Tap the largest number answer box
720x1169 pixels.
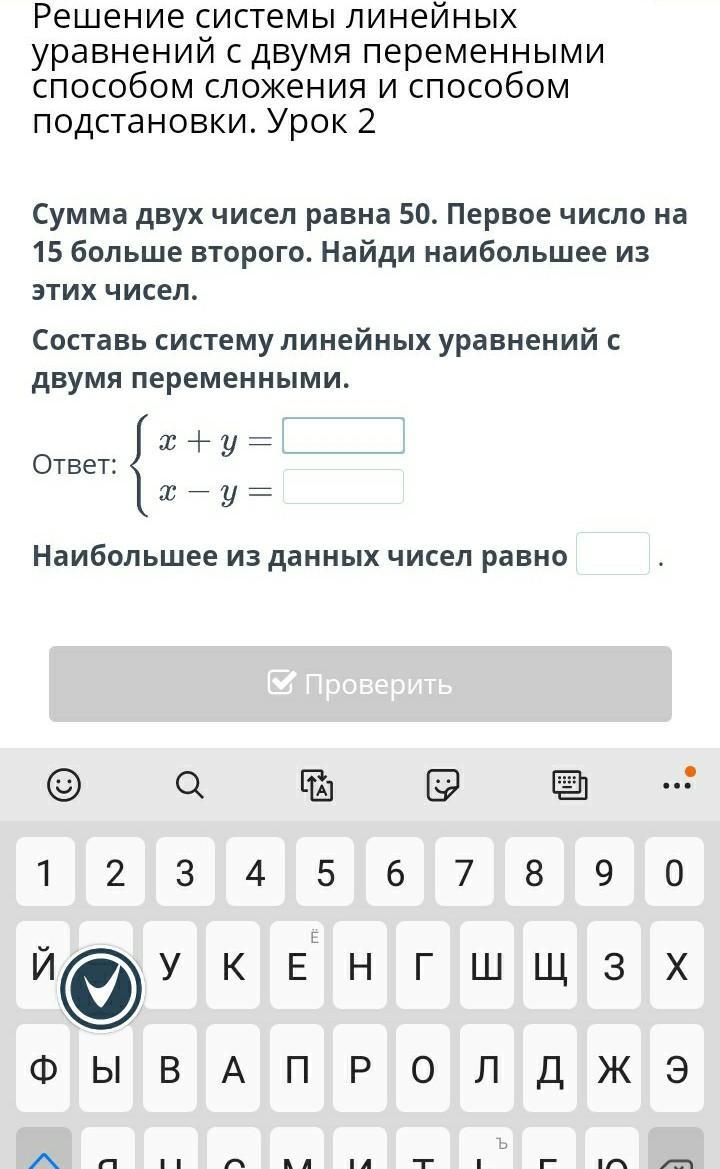click(613, 554)
